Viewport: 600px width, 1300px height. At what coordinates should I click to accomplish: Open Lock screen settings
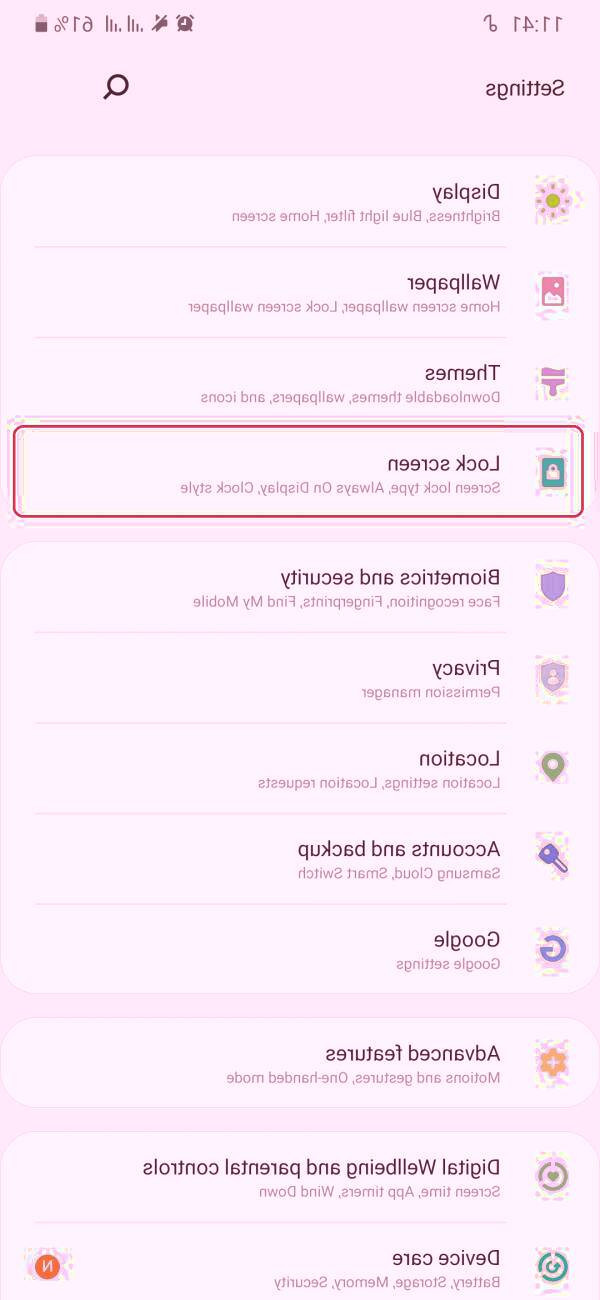coord(298,472)
